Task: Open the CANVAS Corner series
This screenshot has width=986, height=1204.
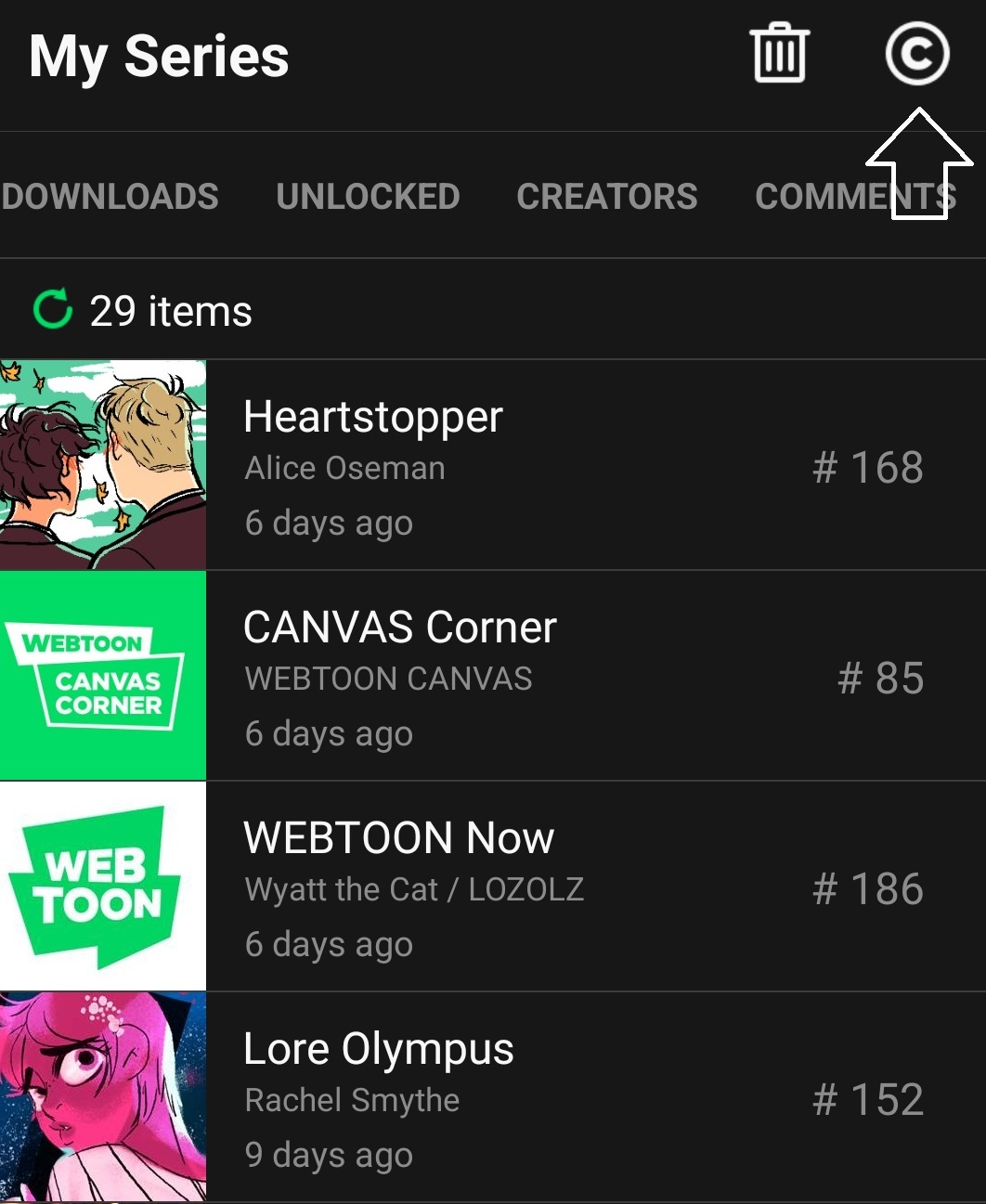Action: point(492,676)
